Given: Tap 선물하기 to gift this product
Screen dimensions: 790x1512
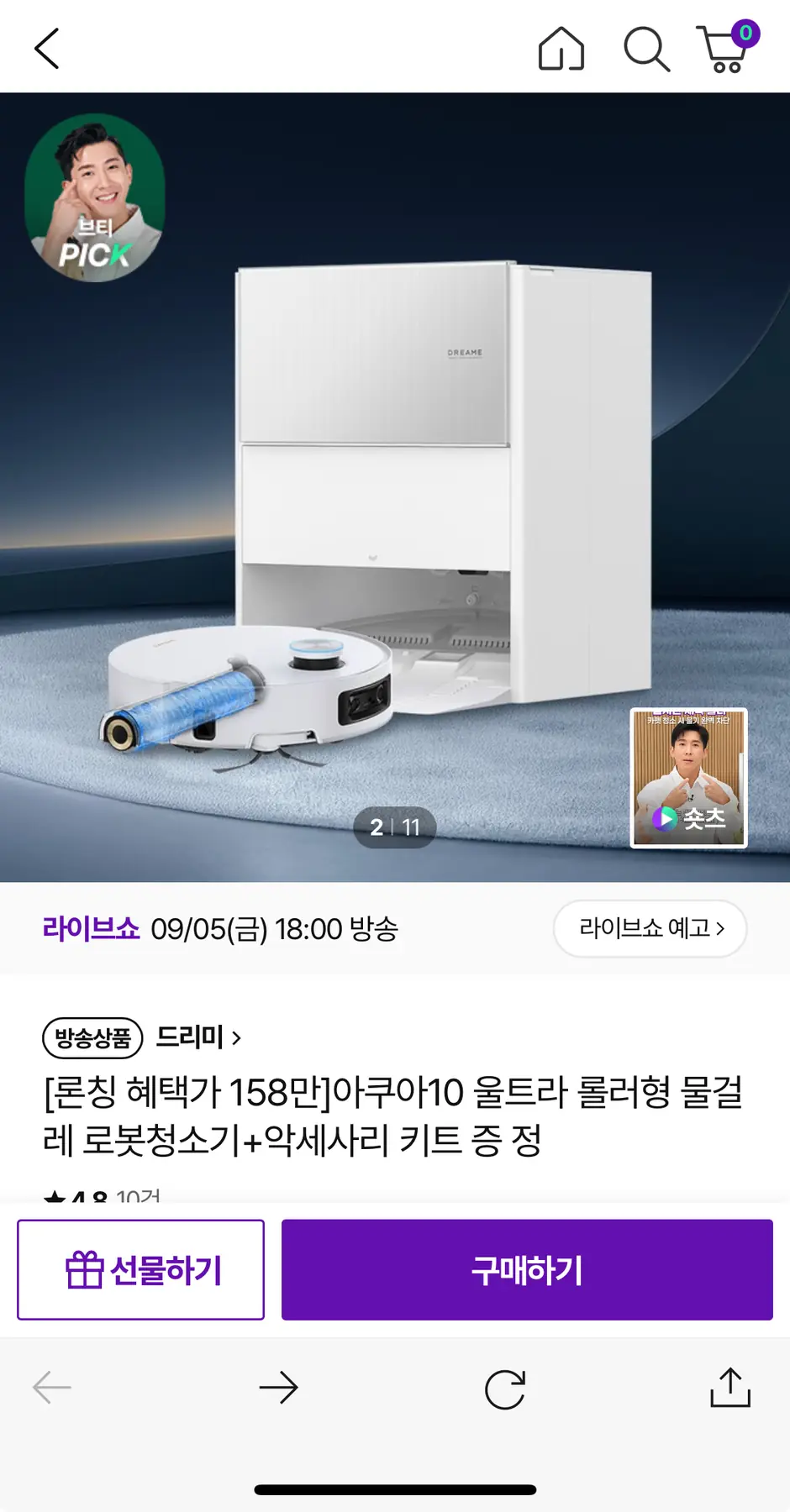Looking at the screenshot, I should pyautogui.click(x=141, y=1269).
